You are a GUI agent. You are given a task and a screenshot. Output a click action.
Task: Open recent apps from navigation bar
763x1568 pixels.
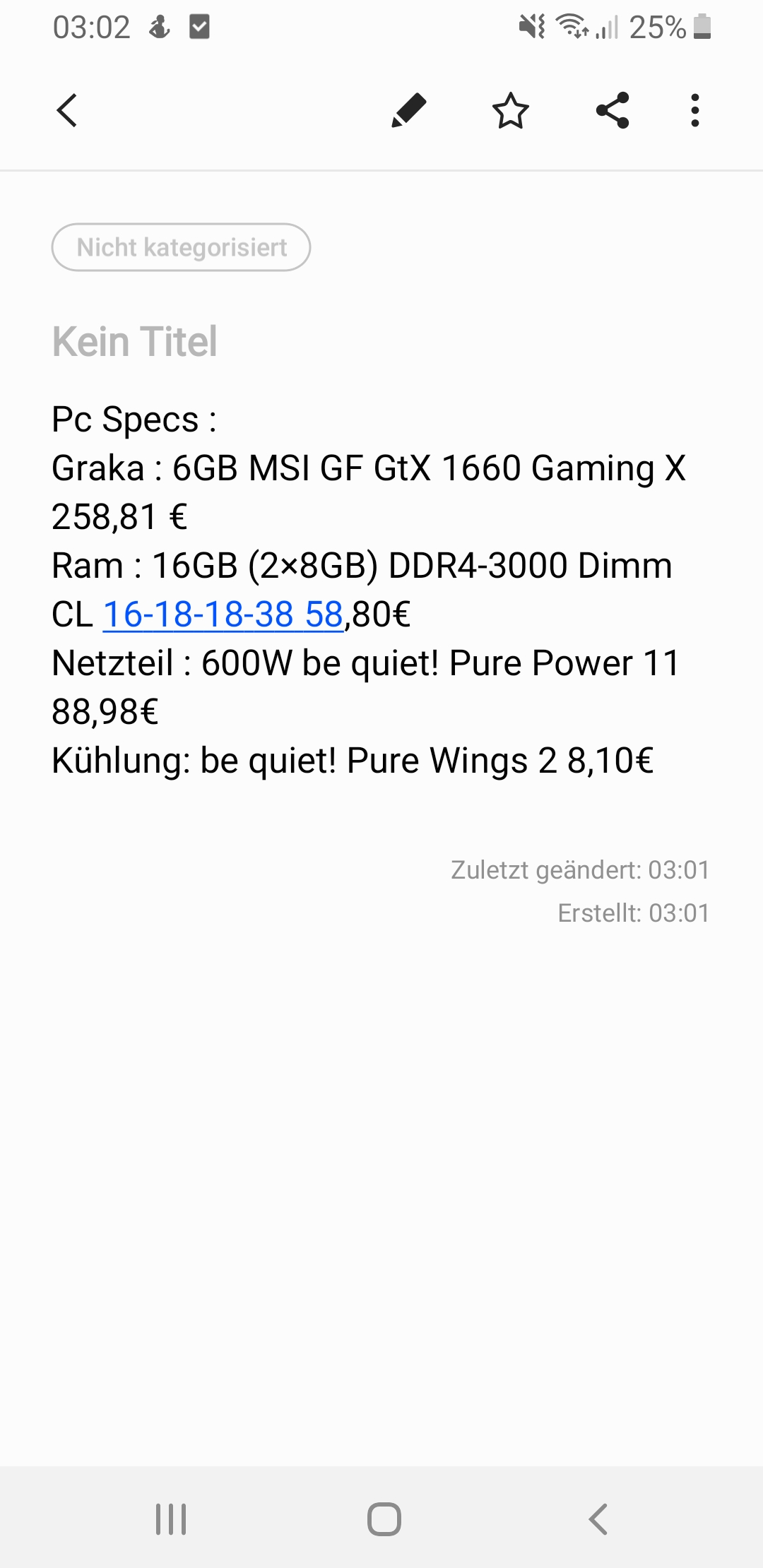171,1519
